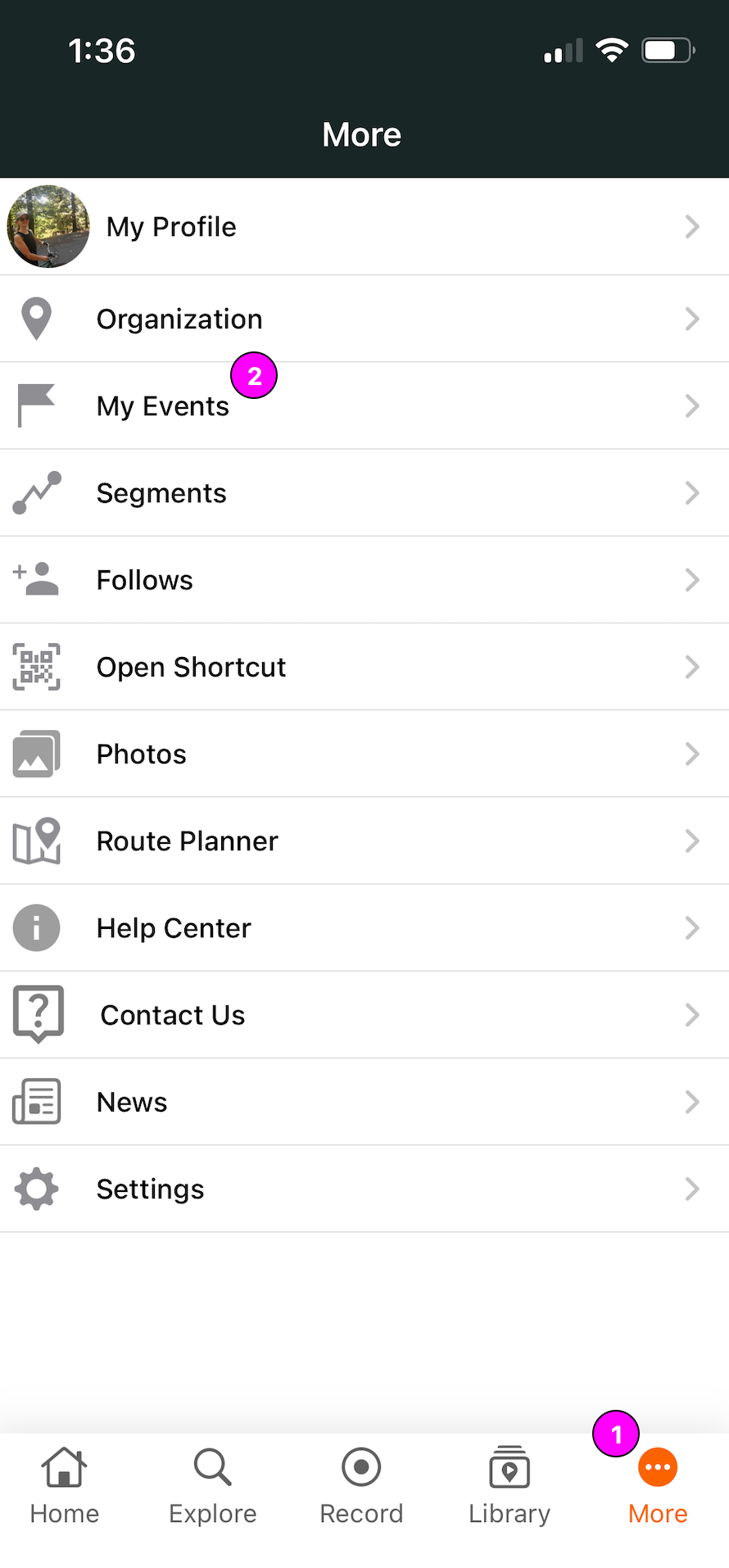Go to the Record tab
The height and width of the screenshot is (1568, 729).
click(x=361, y=1486)
